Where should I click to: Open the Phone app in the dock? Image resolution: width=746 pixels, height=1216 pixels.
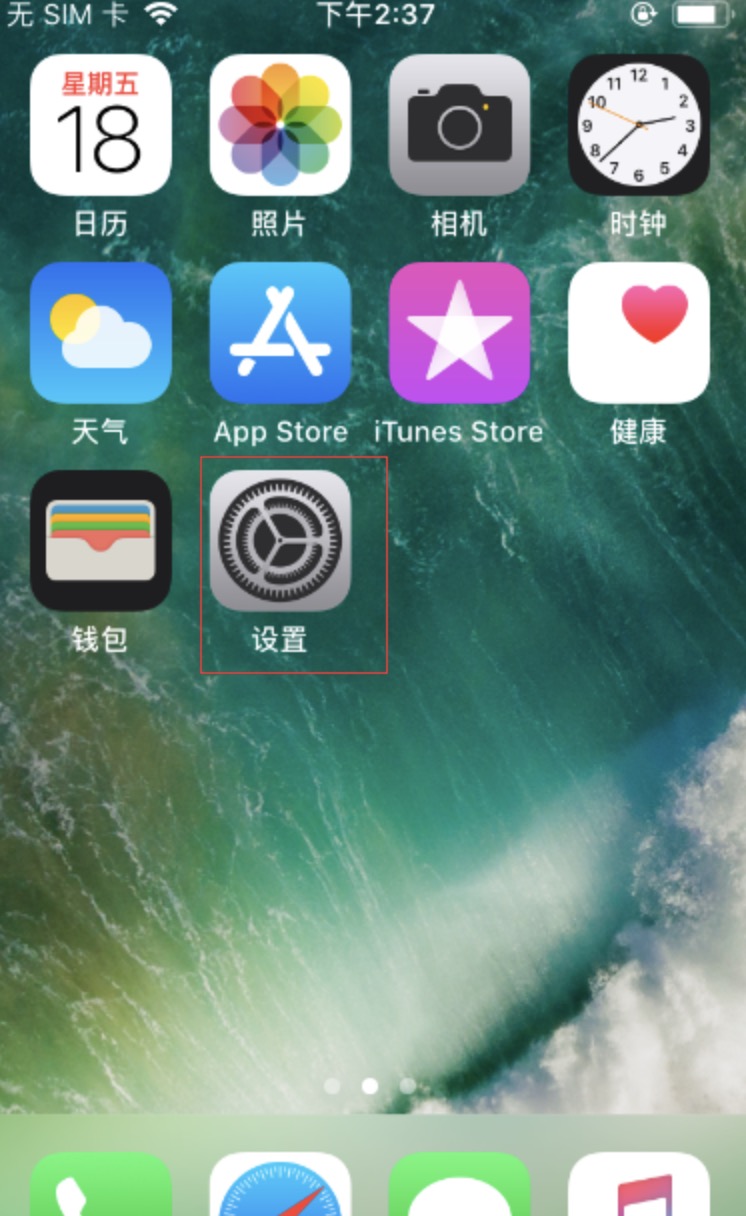coord(100,1188)
